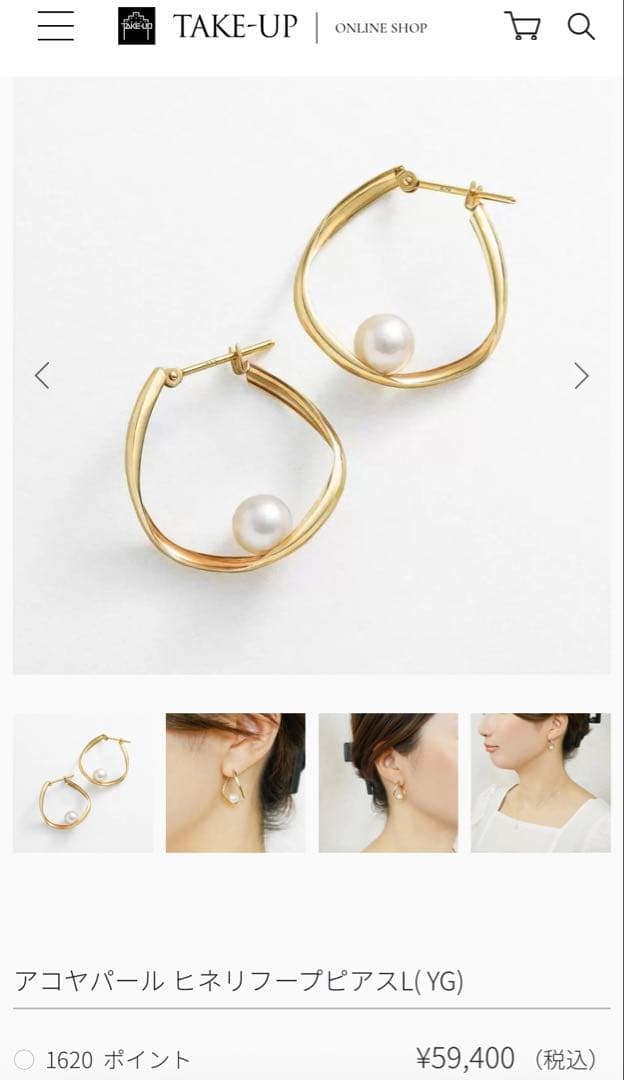Viewport: 624px width, 1080px height.
Task: Select the side-profile model thumbnail
Action: pos(388,782)
